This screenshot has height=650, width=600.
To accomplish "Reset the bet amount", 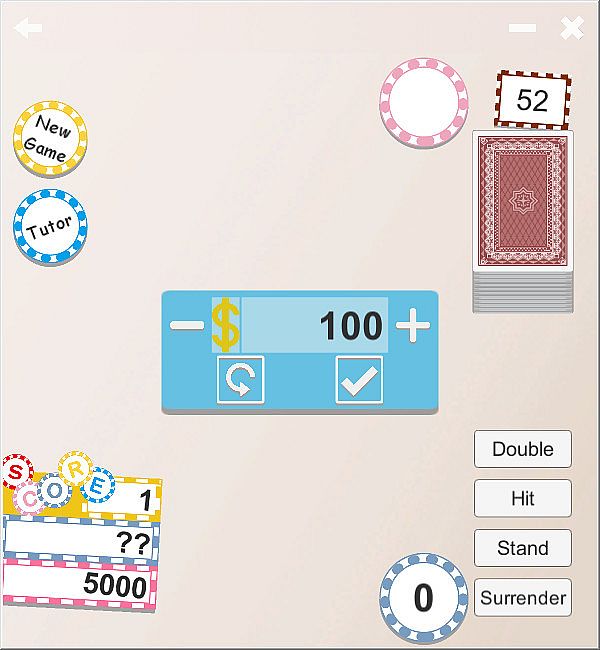I will coord(240,380).
